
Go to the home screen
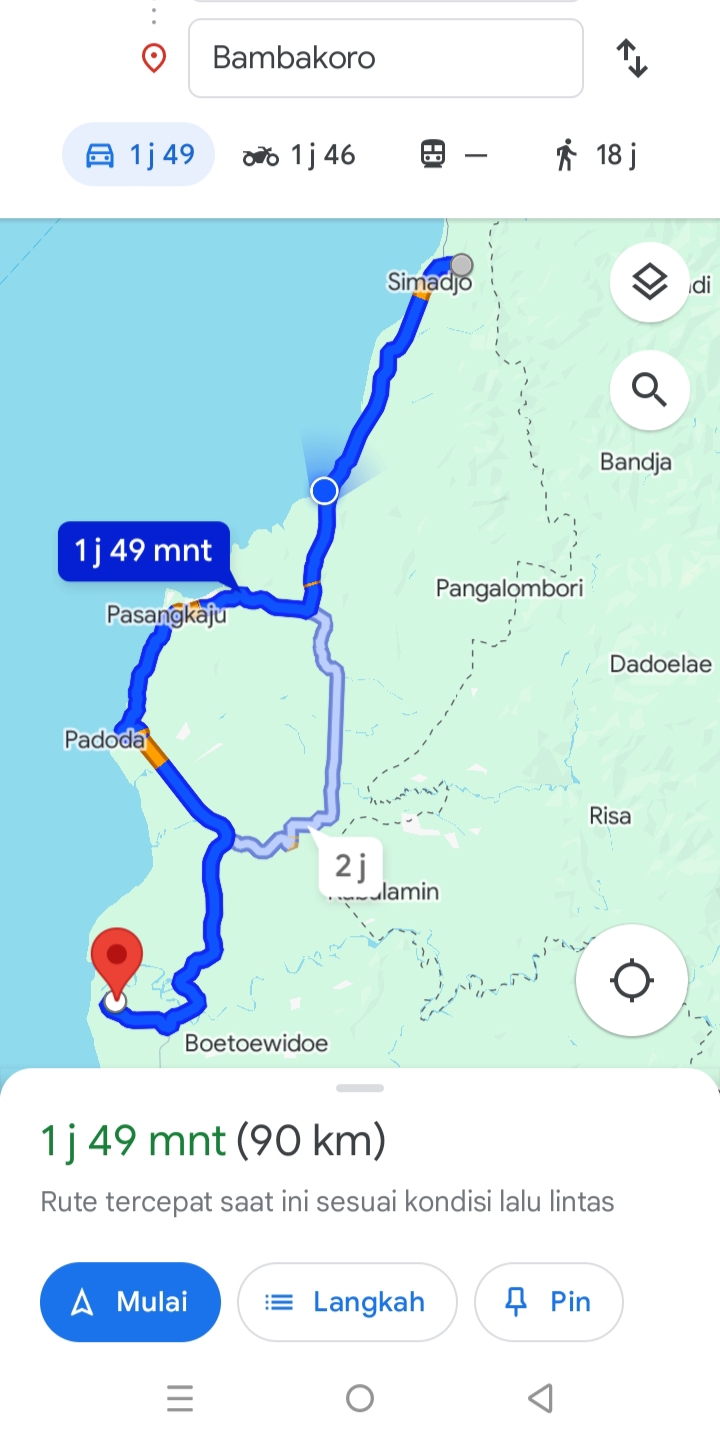[360, 1398]
